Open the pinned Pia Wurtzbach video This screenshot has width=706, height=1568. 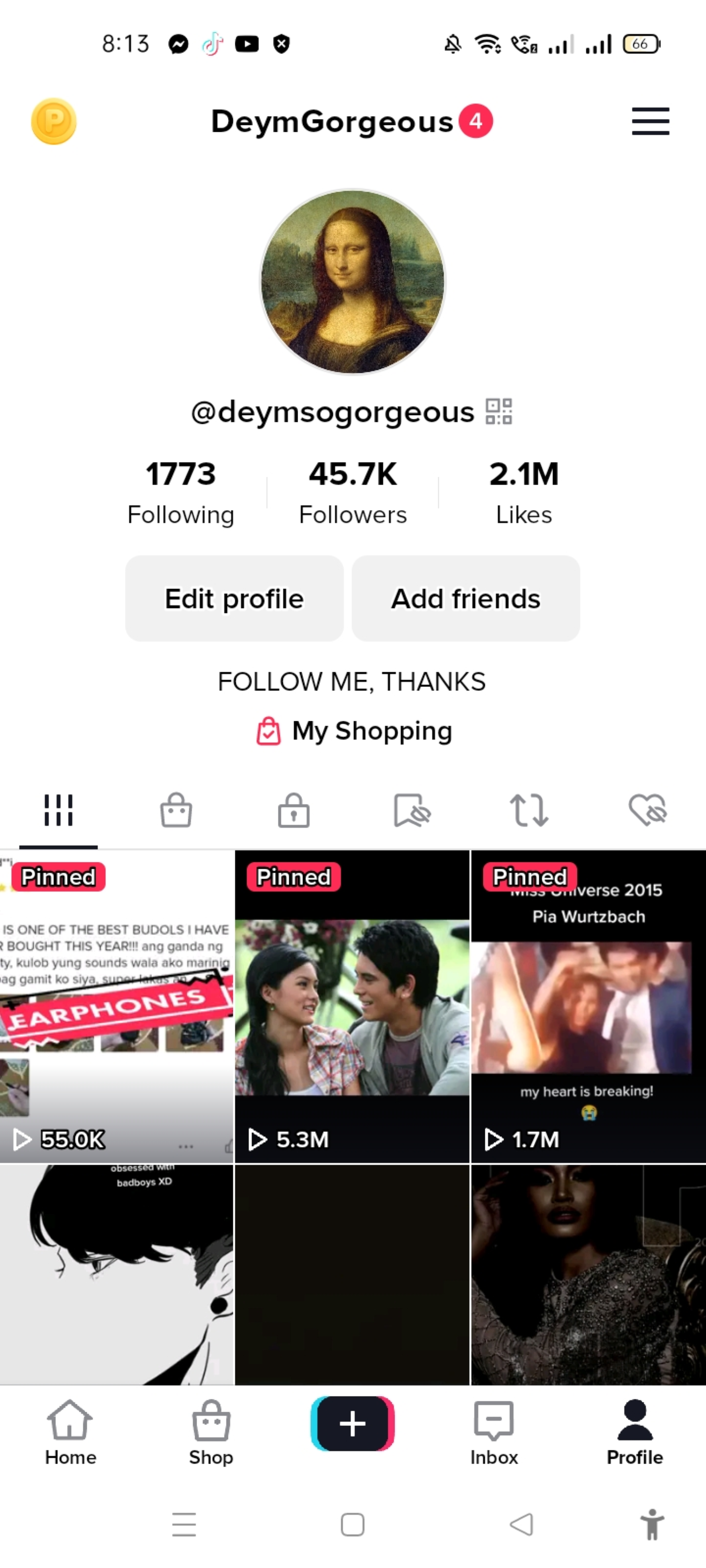pos(588,1006)
